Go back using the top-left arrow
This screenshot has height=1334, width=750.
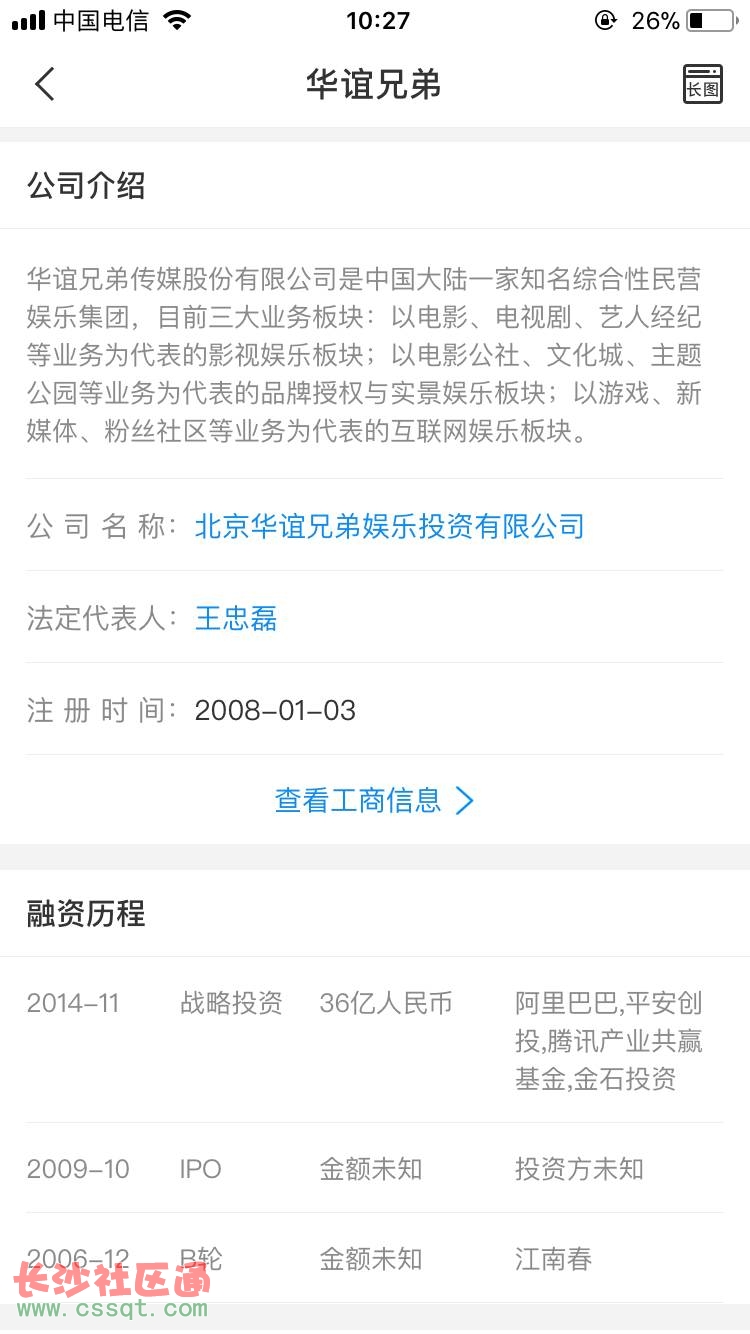(x=45, y=84)
